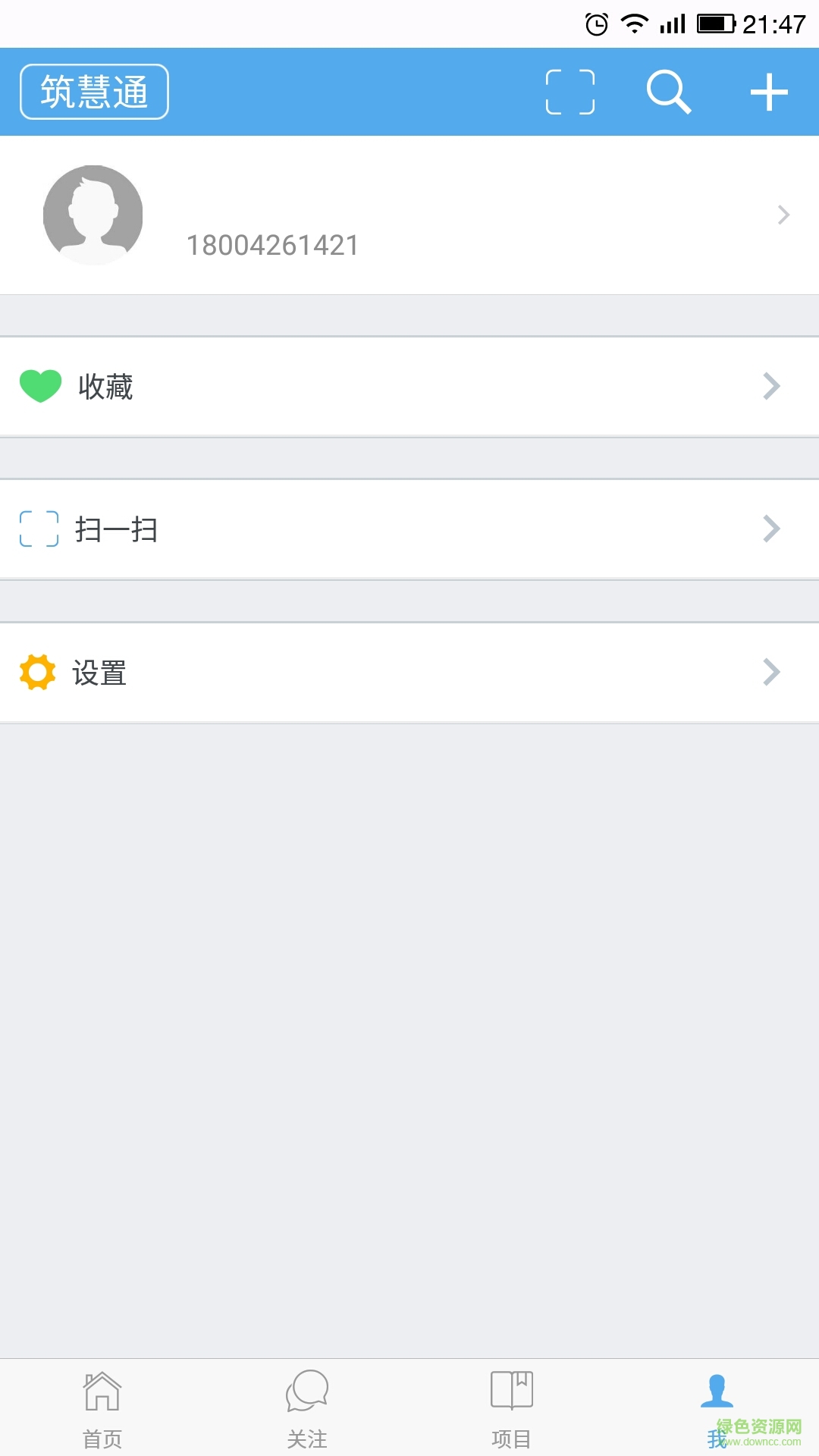Tap the search magnifier icon
This screenshot has height=1456, width=819.
tap(668, 91)
